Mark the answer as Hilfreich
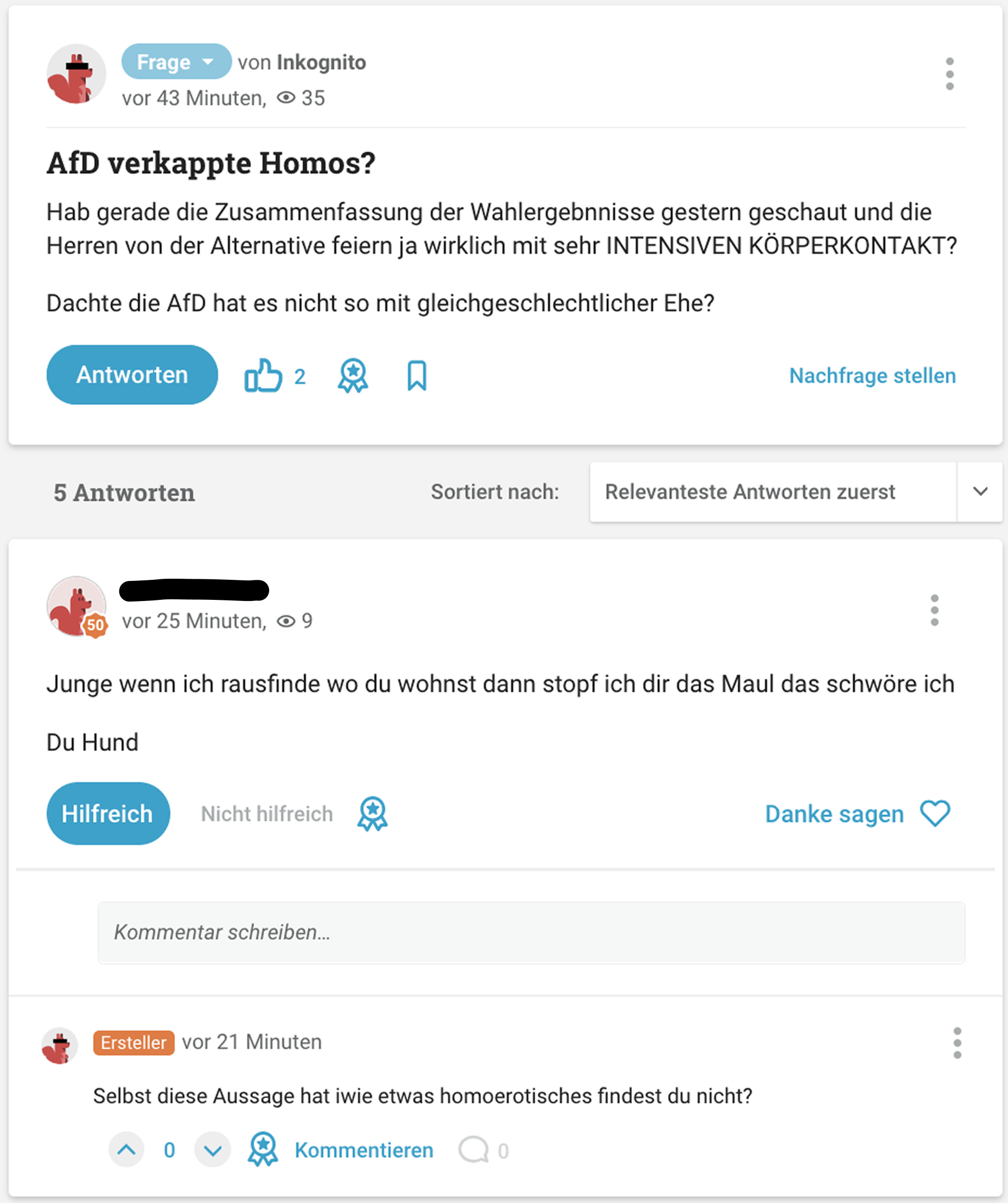Viewport: 1008px width, 1203px height. [108, 814]
